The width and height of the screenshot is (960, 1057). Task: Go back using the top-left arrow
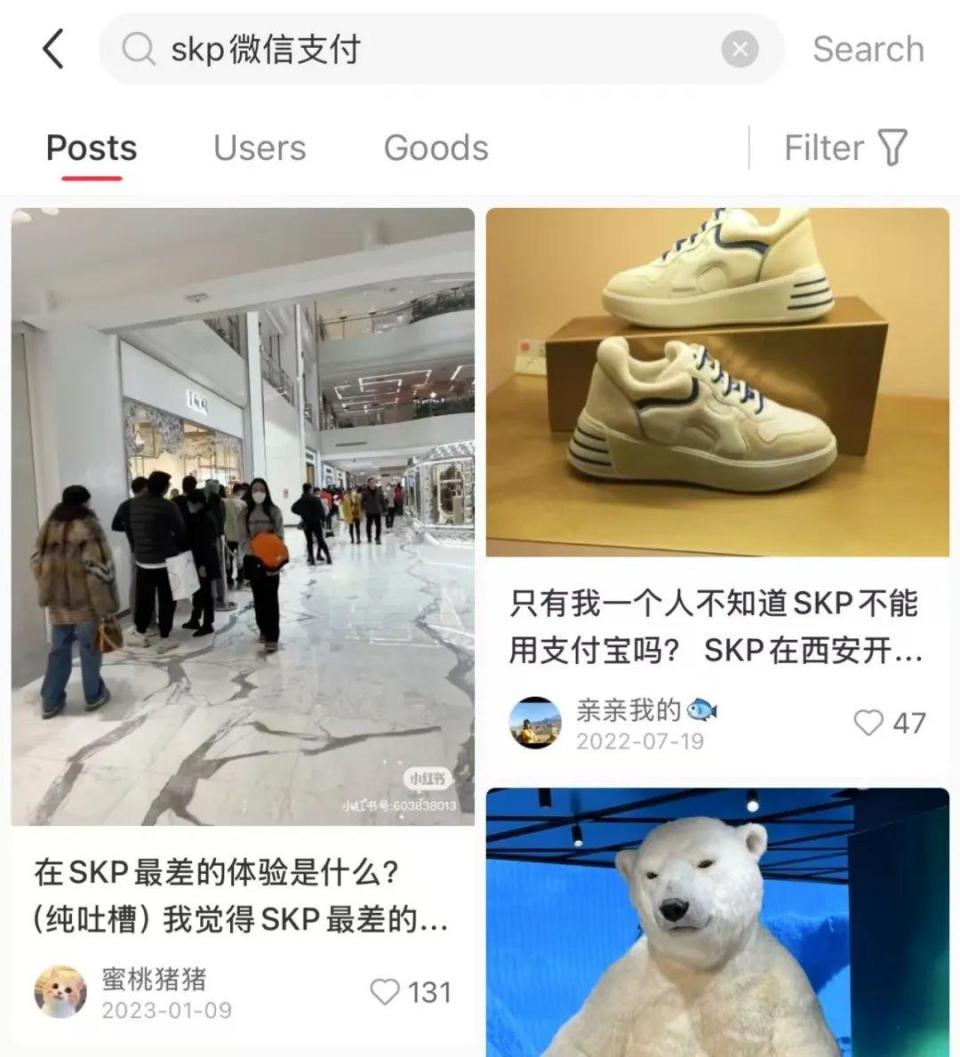[53, 49]
